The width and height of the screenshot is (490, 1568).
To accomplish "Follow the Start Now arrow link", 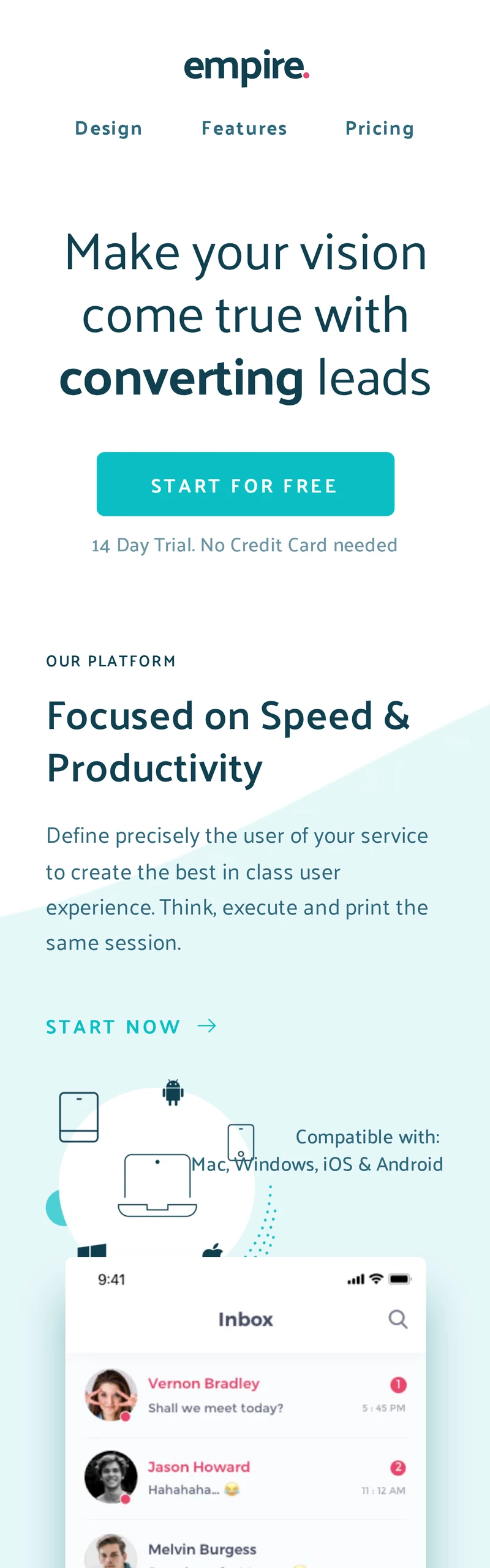I will point(131,1027).
